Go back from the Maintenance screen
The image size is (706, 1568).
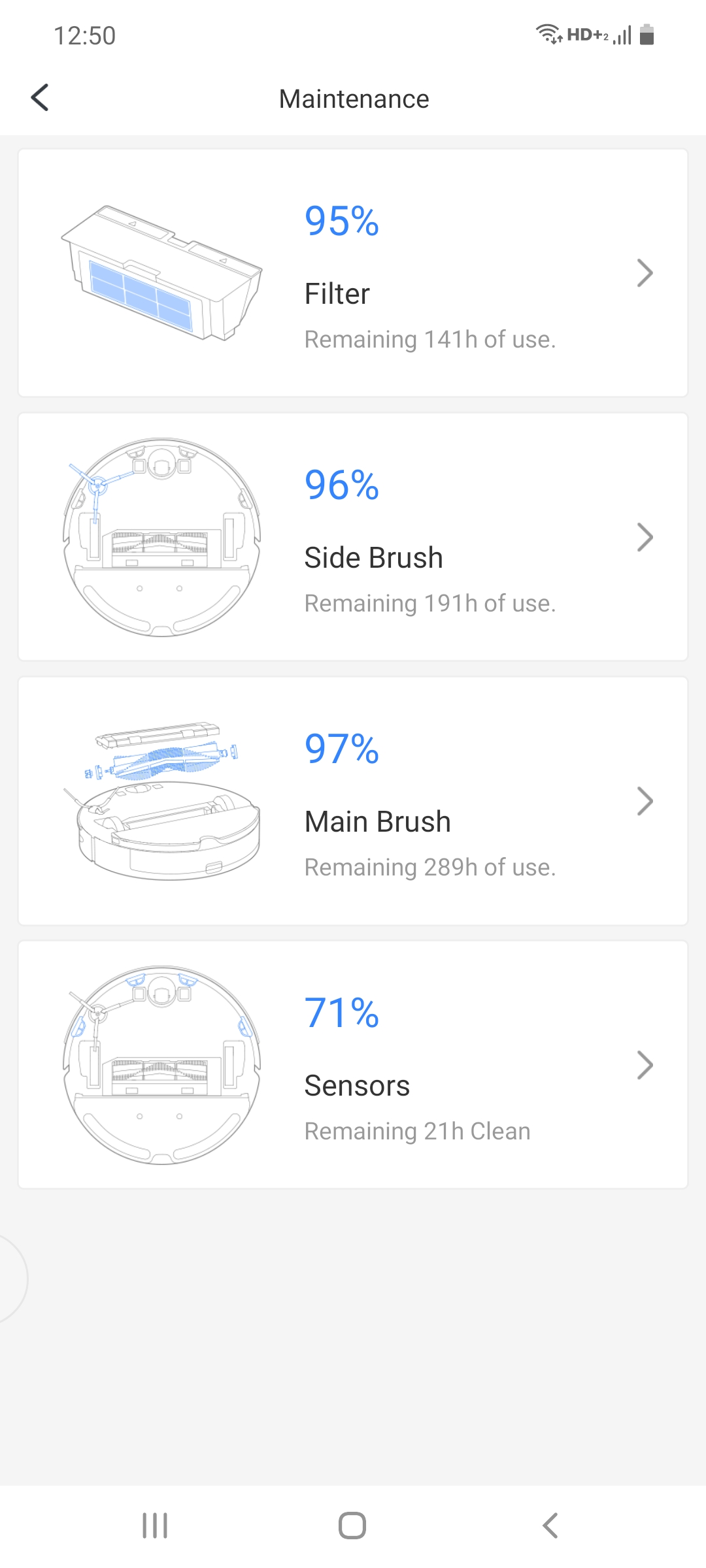(x=40, y=98)
